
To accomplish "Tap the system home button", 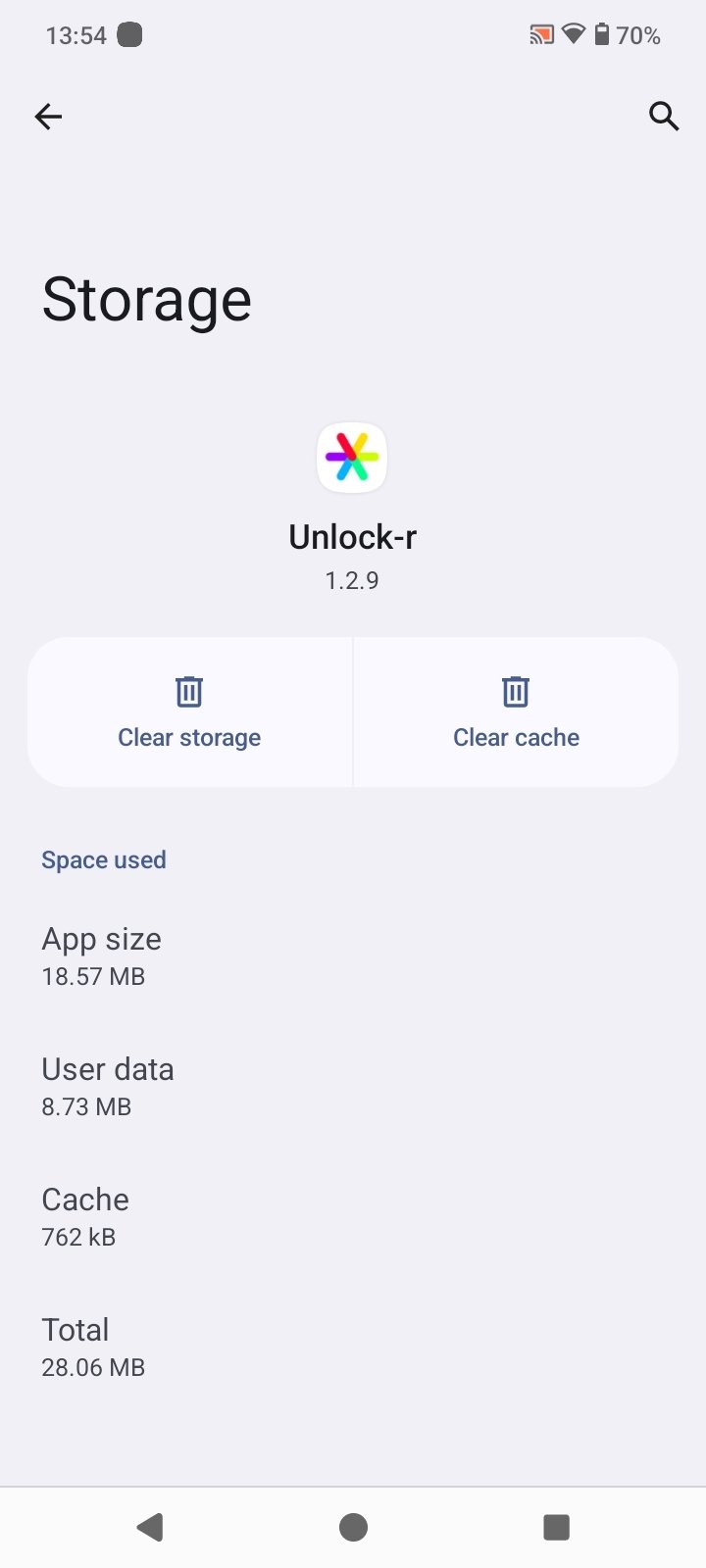I will tap(353, 1527).
